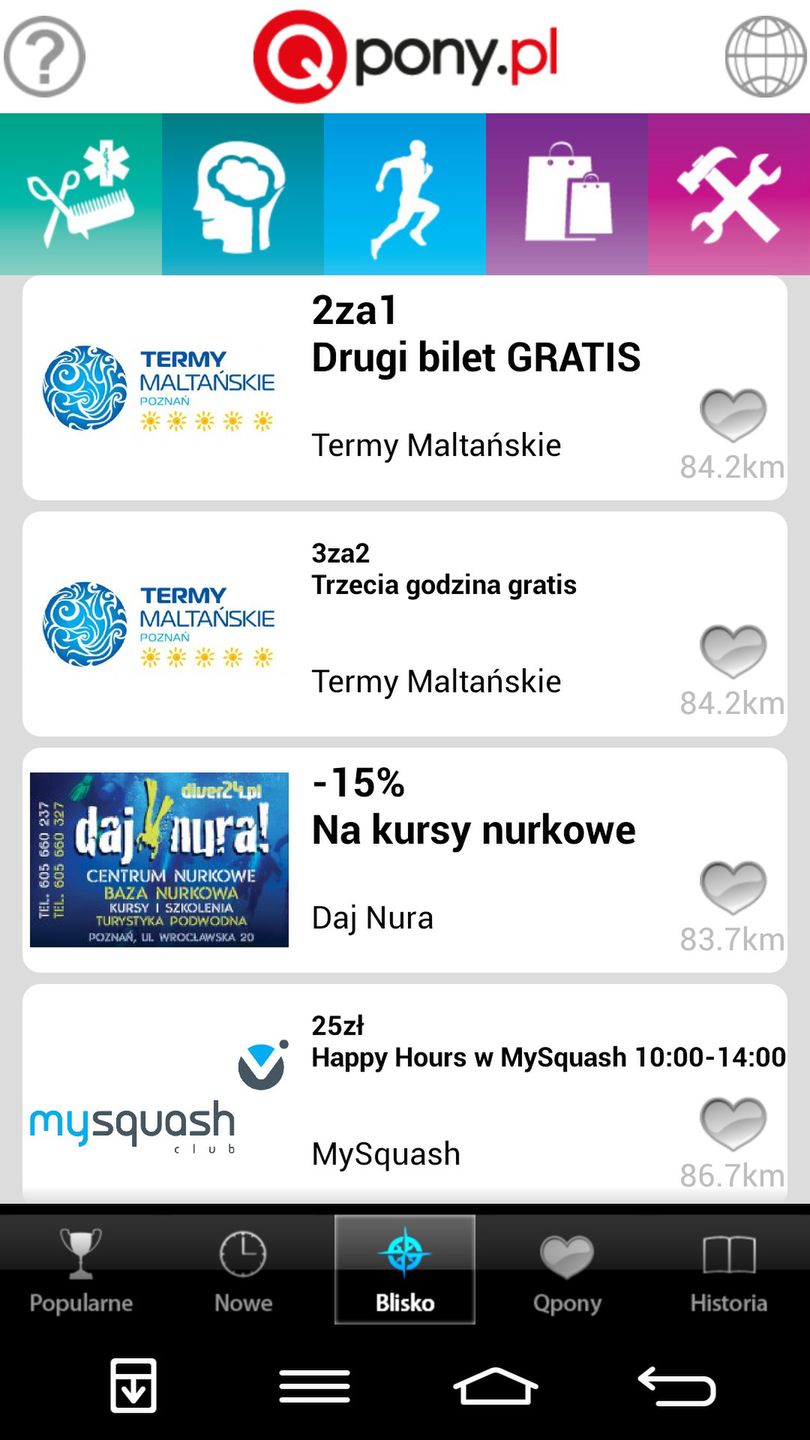810x1440 pixels.
Task: Tap the Qpony.pl logo at top
Action: [405, 55]
